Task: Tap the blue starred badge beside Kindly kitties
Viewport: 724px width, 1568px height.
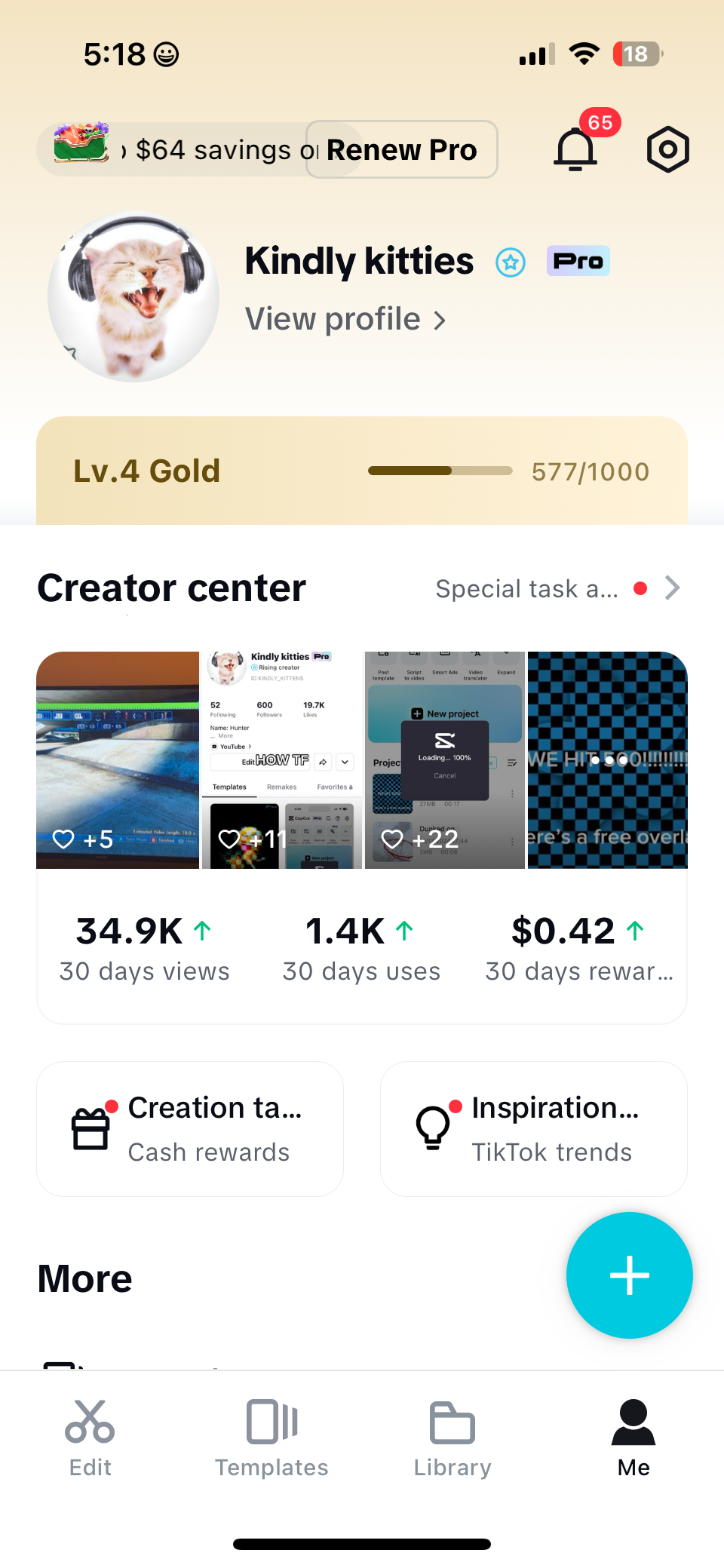Action: coord(511,262)
